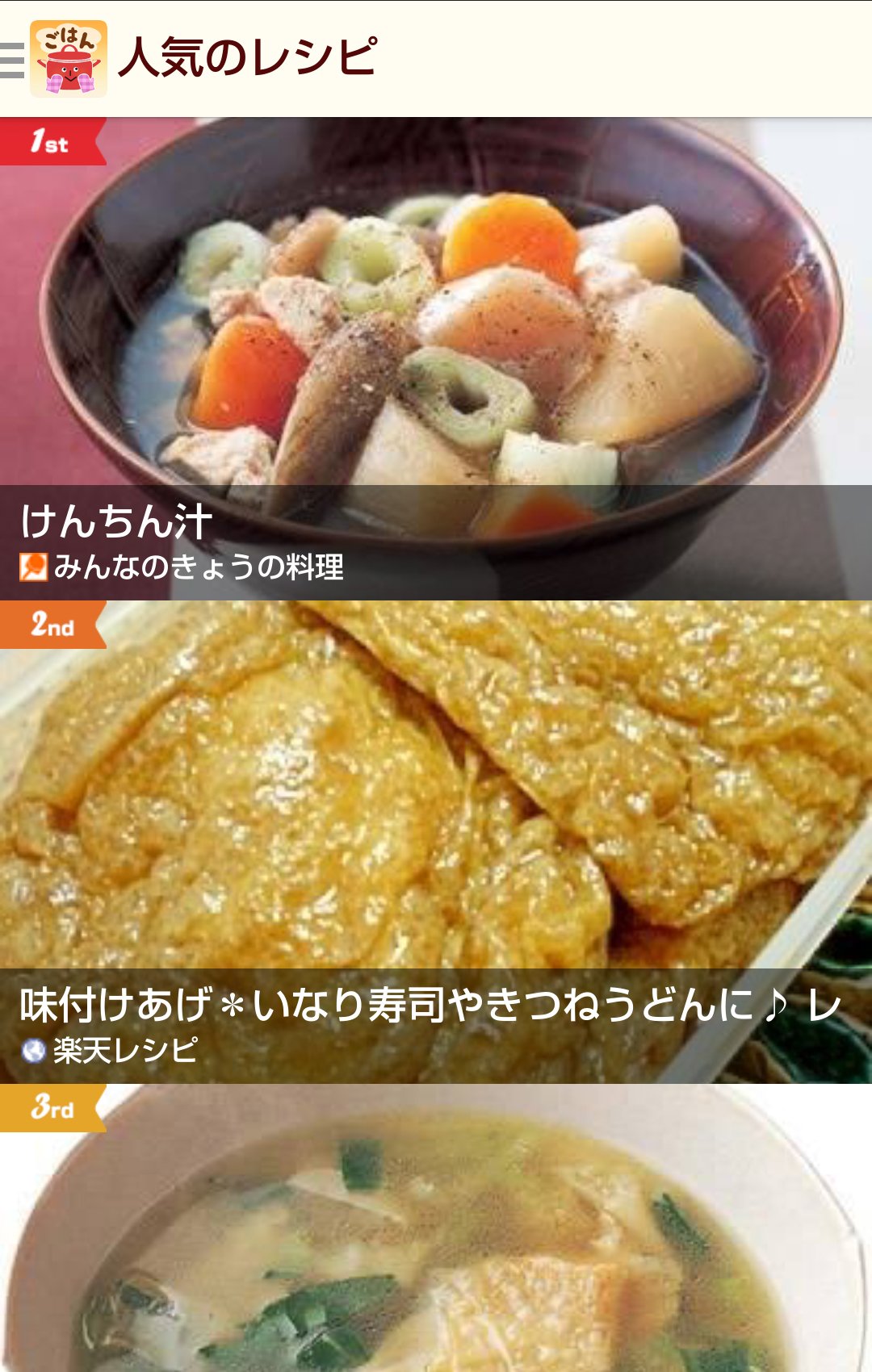The image size is (872, 1372).
Task: Open the 1st ranked けんちん汁 recipe
Action: [x=436, y=359]
